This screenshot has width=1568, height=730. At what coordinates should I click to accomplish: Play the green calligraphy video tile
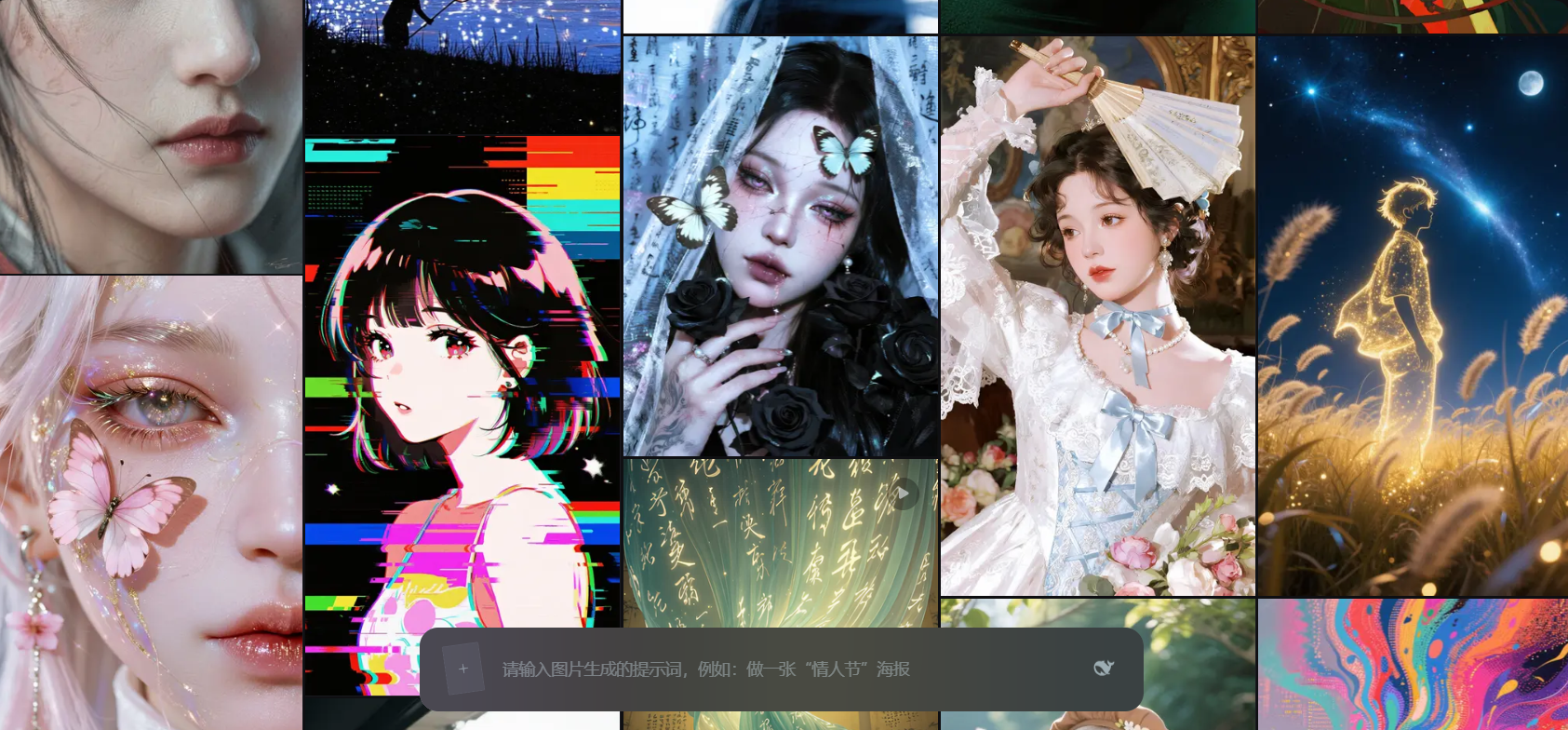[905, 494]
